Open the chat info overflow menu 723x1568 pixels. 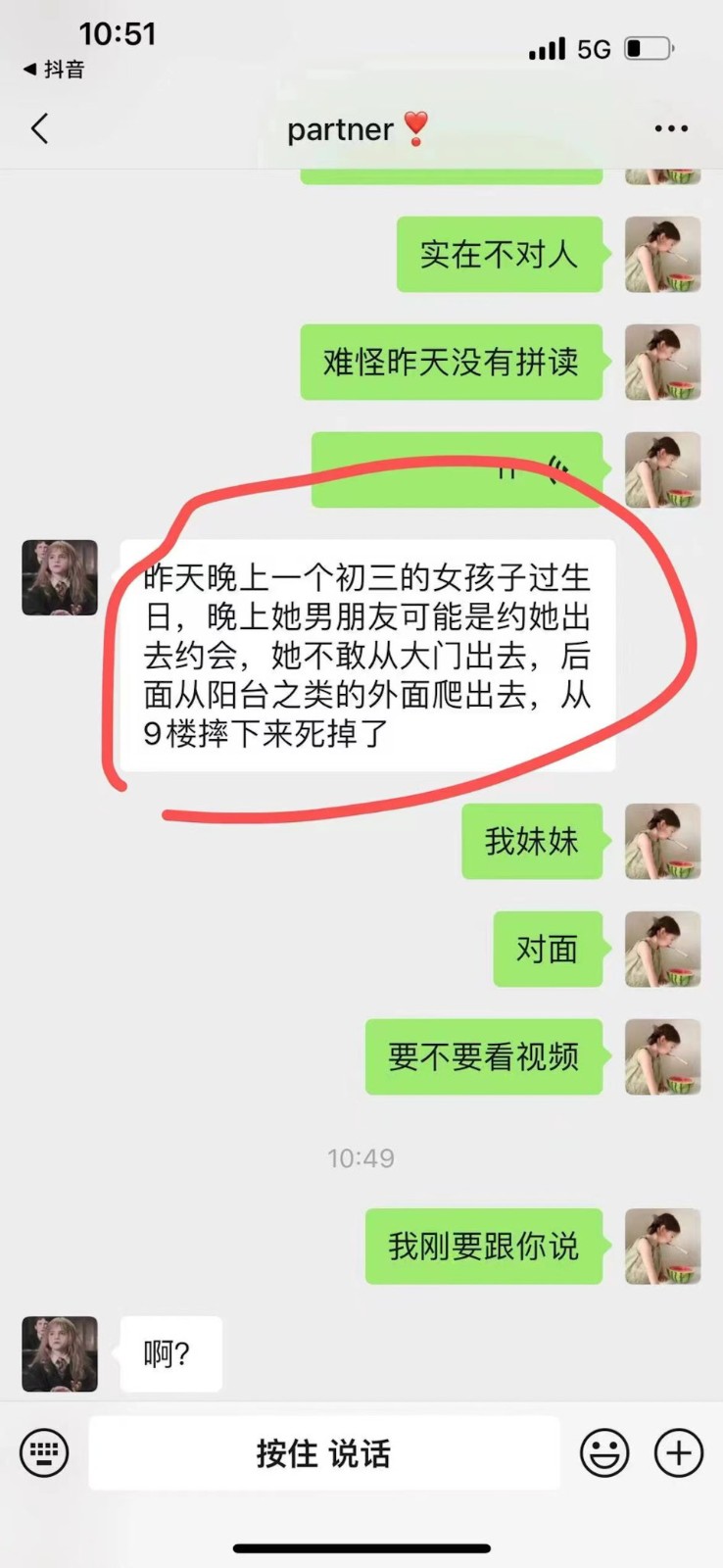coord(671,128)
